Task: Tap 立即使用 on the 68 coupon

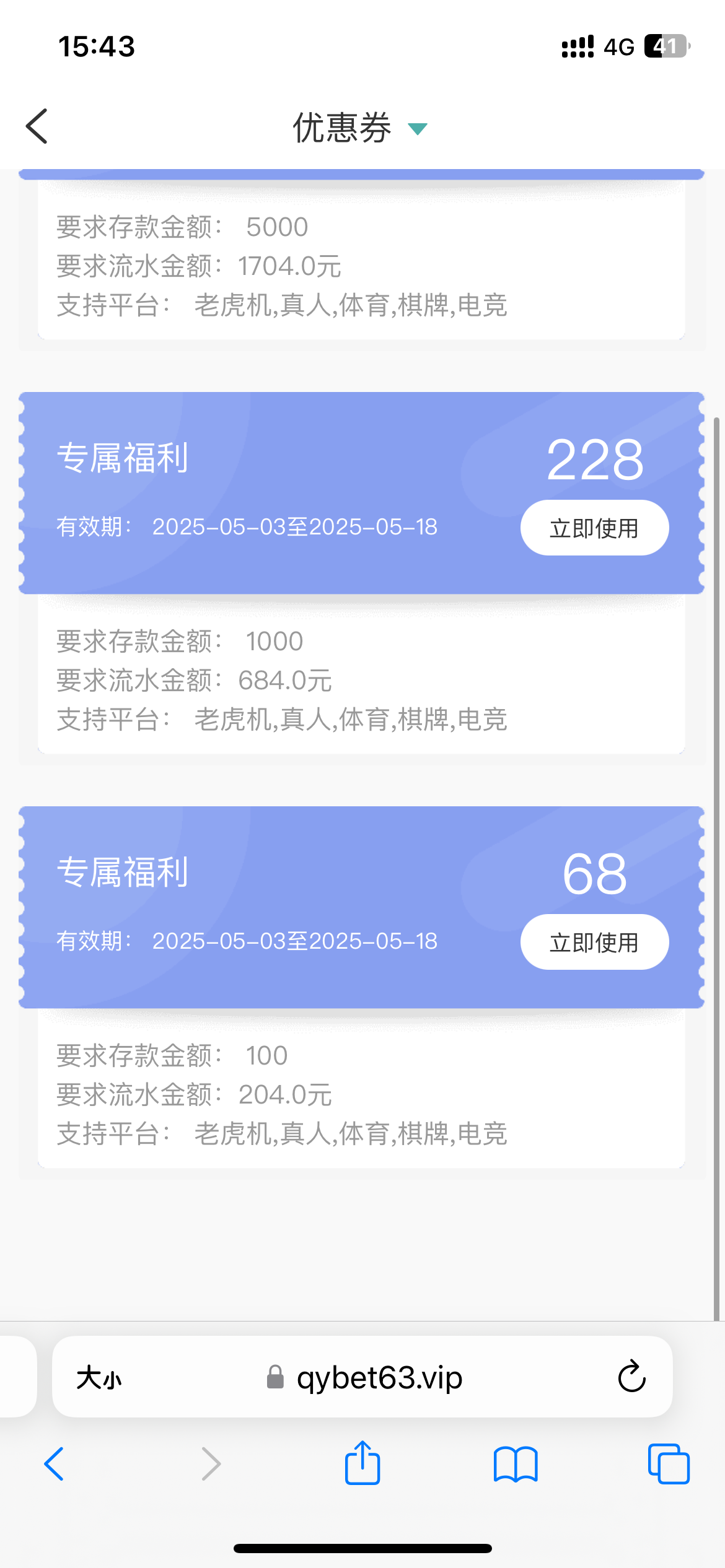Action: [x=594, y=943]
